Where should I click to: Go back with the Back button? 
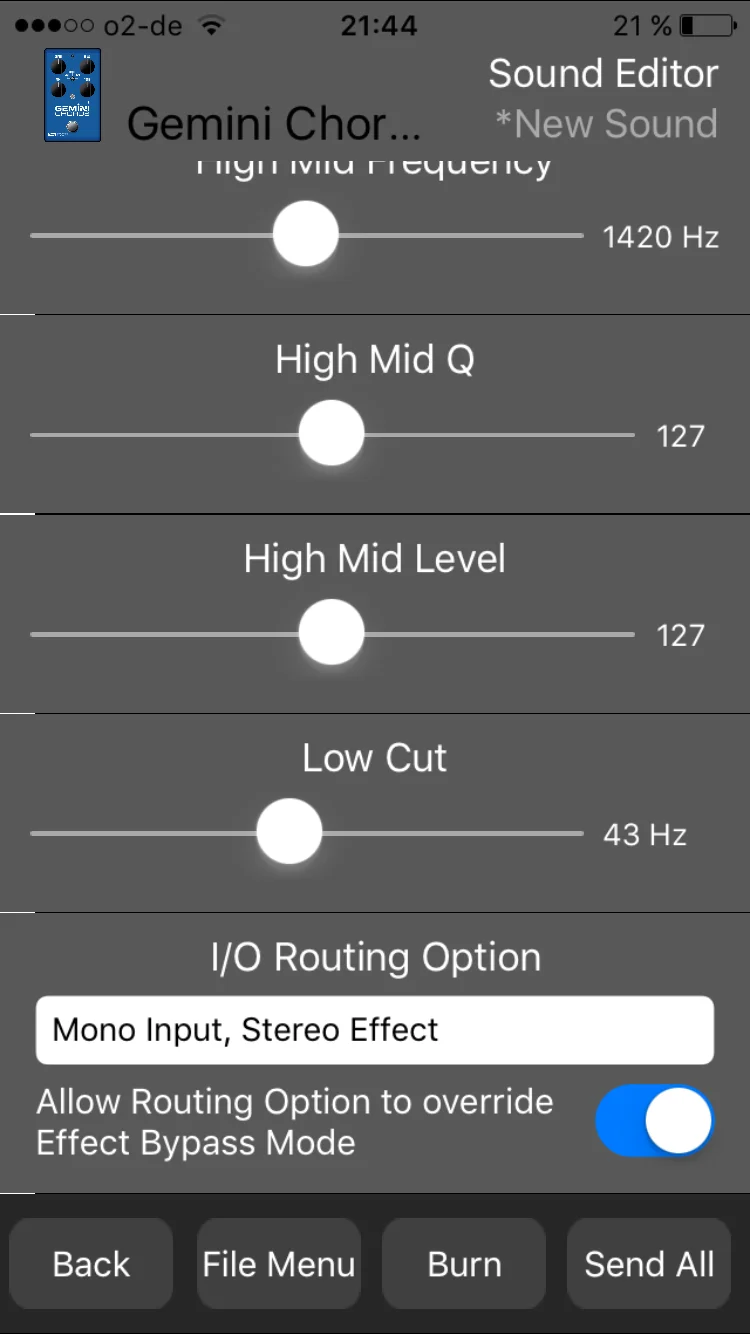coord(91,1264)
